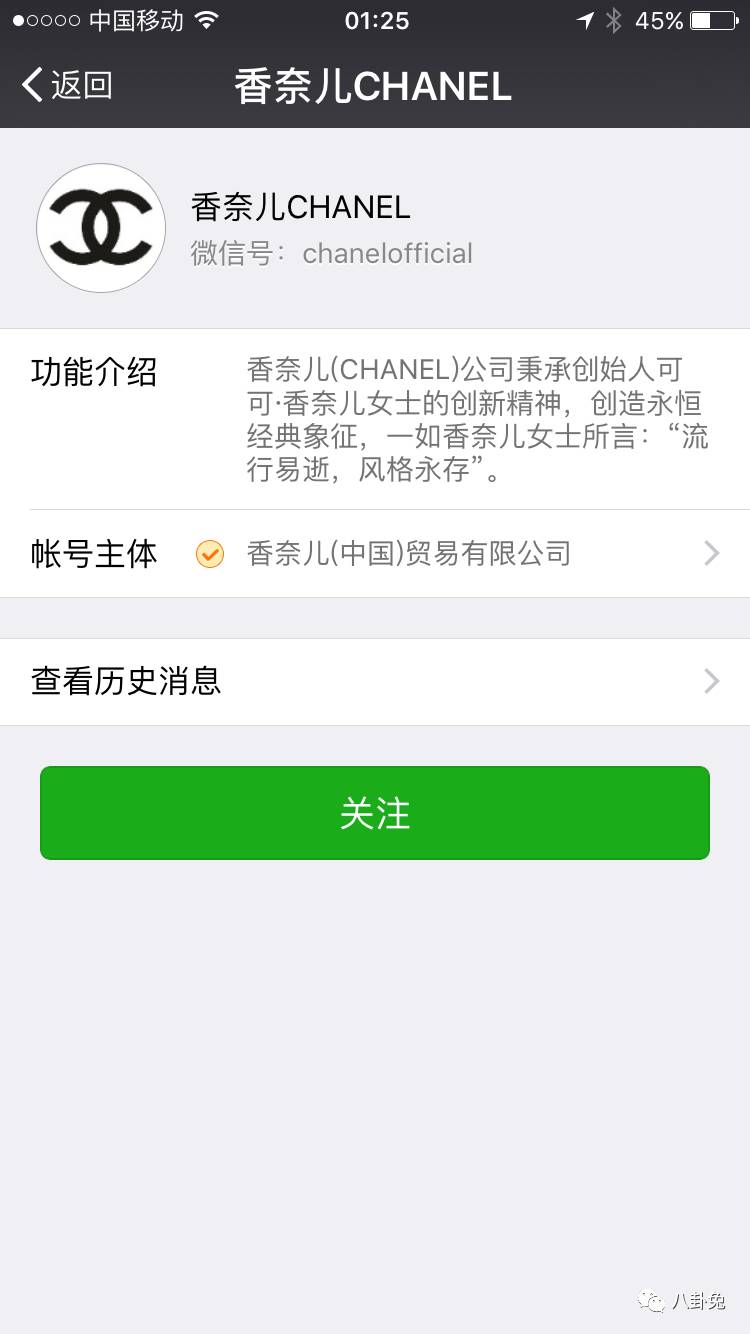View the CHANEL account avatar

tap(101, 228)
